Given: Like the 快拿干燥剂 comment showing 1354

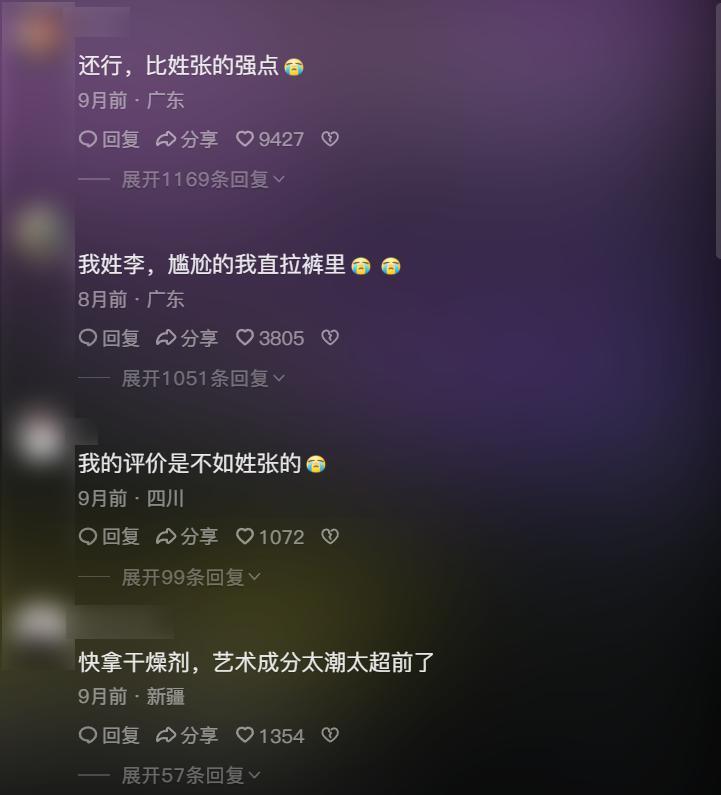Looking at the screenshot, I should pyautogui.click(x=245, y=736).
